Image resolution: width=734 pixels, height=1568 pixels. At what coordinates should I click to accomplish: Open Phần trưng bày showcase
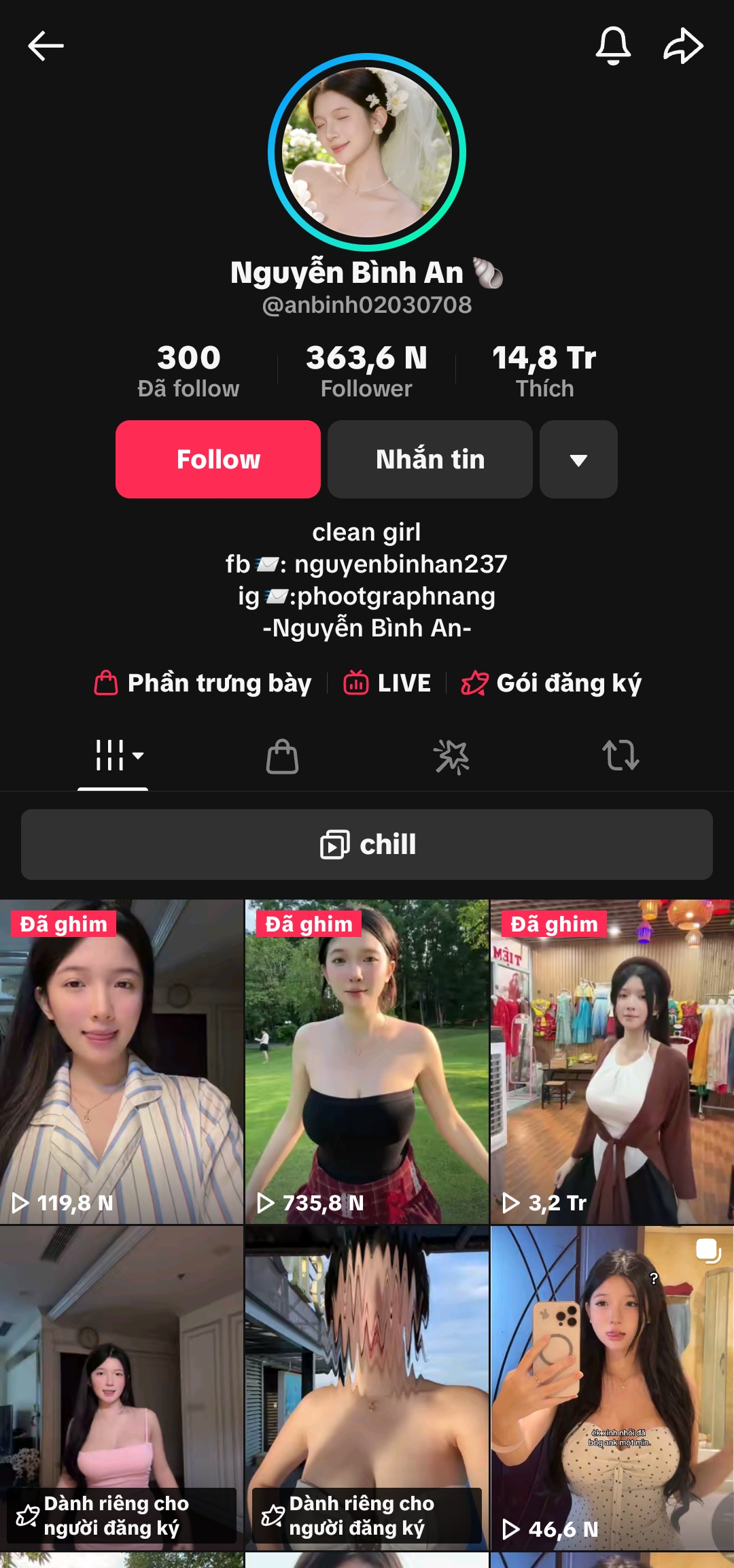coord(203,683)
